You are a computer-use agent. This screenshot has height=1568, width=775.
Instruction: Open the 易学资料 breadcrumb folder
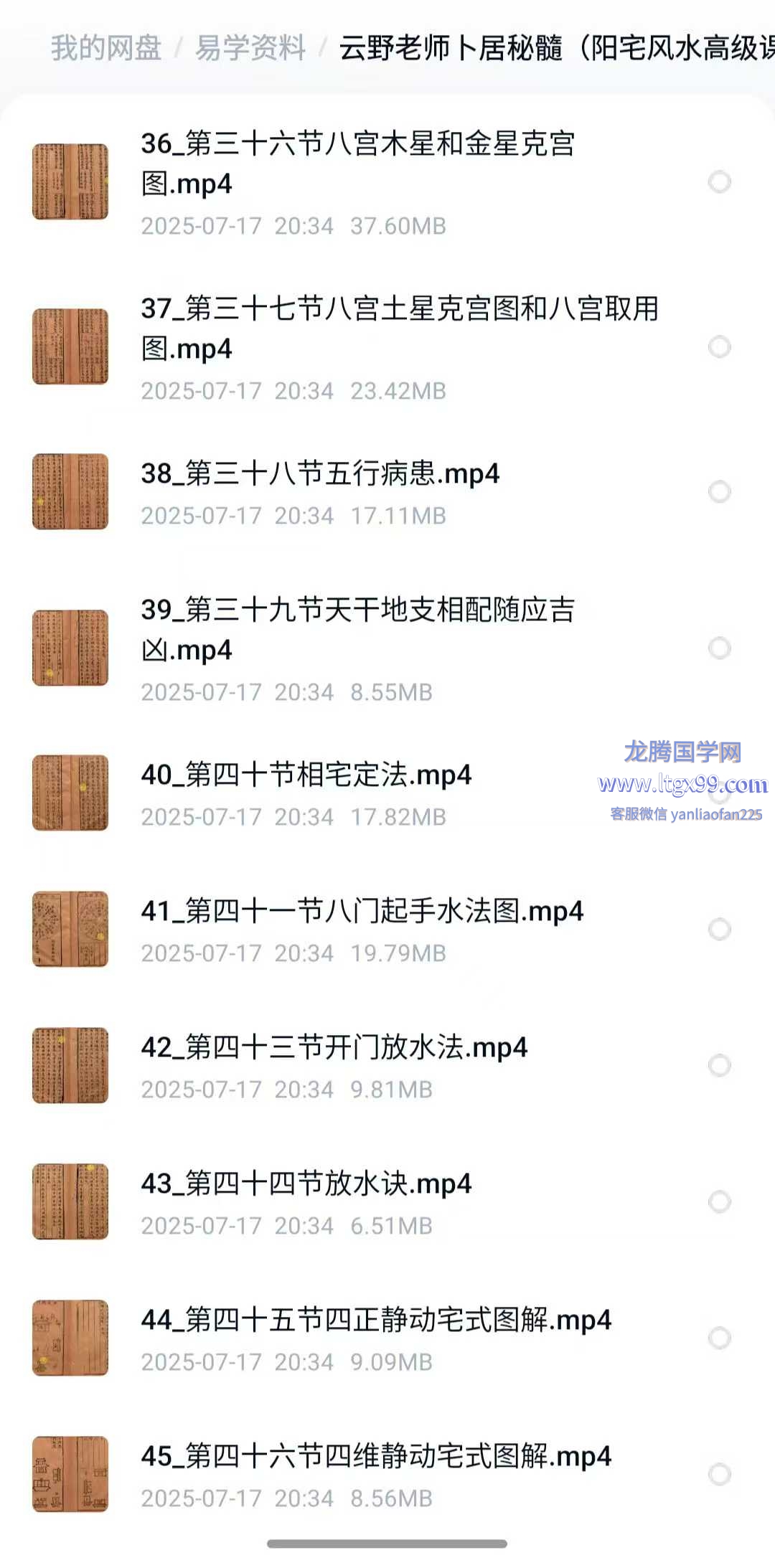click(250, 48)
